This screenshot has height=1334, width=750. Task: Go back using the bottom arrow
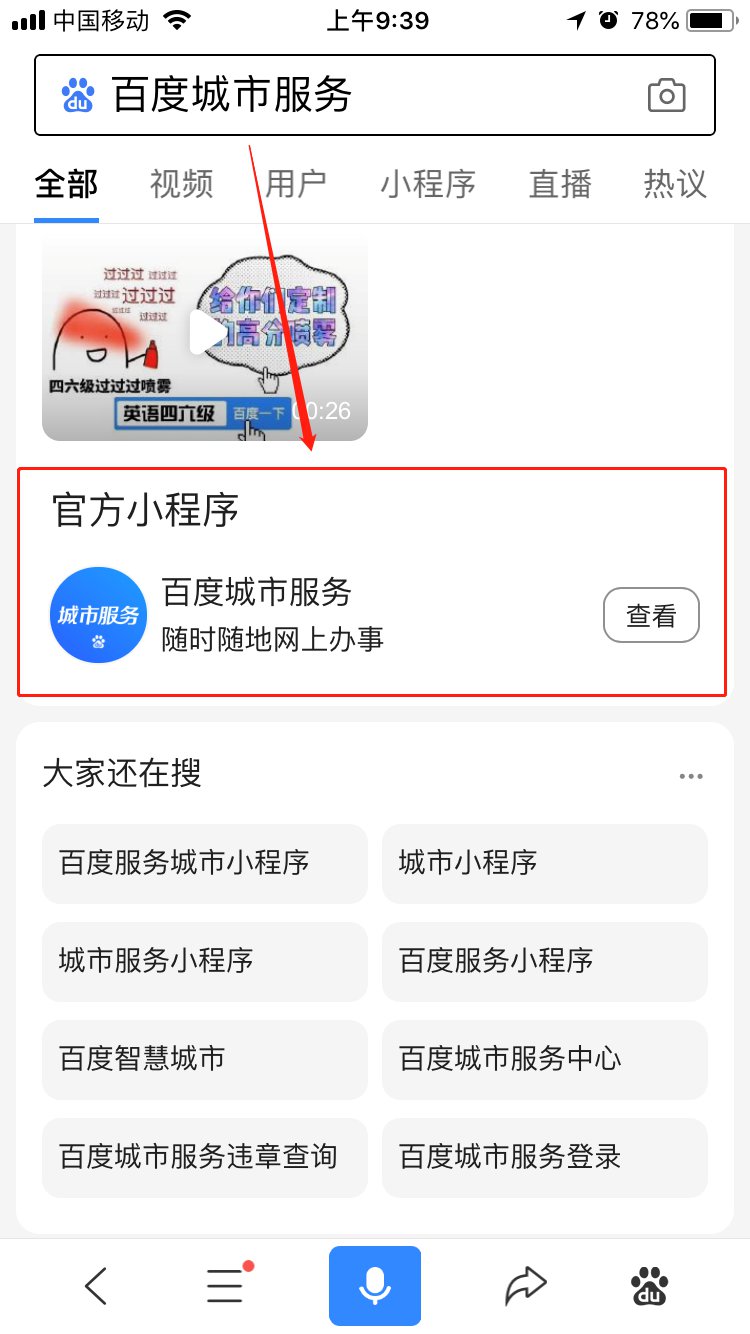(96, 1286)
